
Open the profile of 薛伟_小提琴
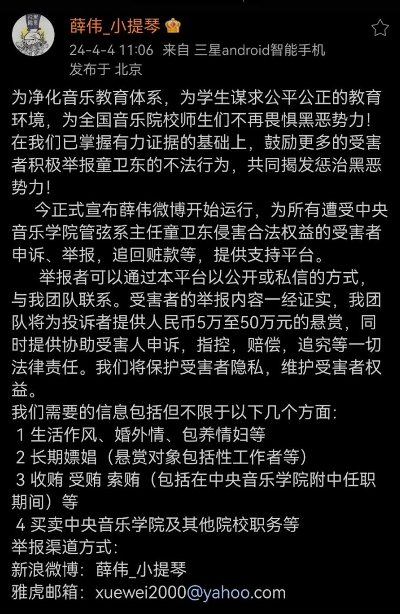click(x=115, y=26)
